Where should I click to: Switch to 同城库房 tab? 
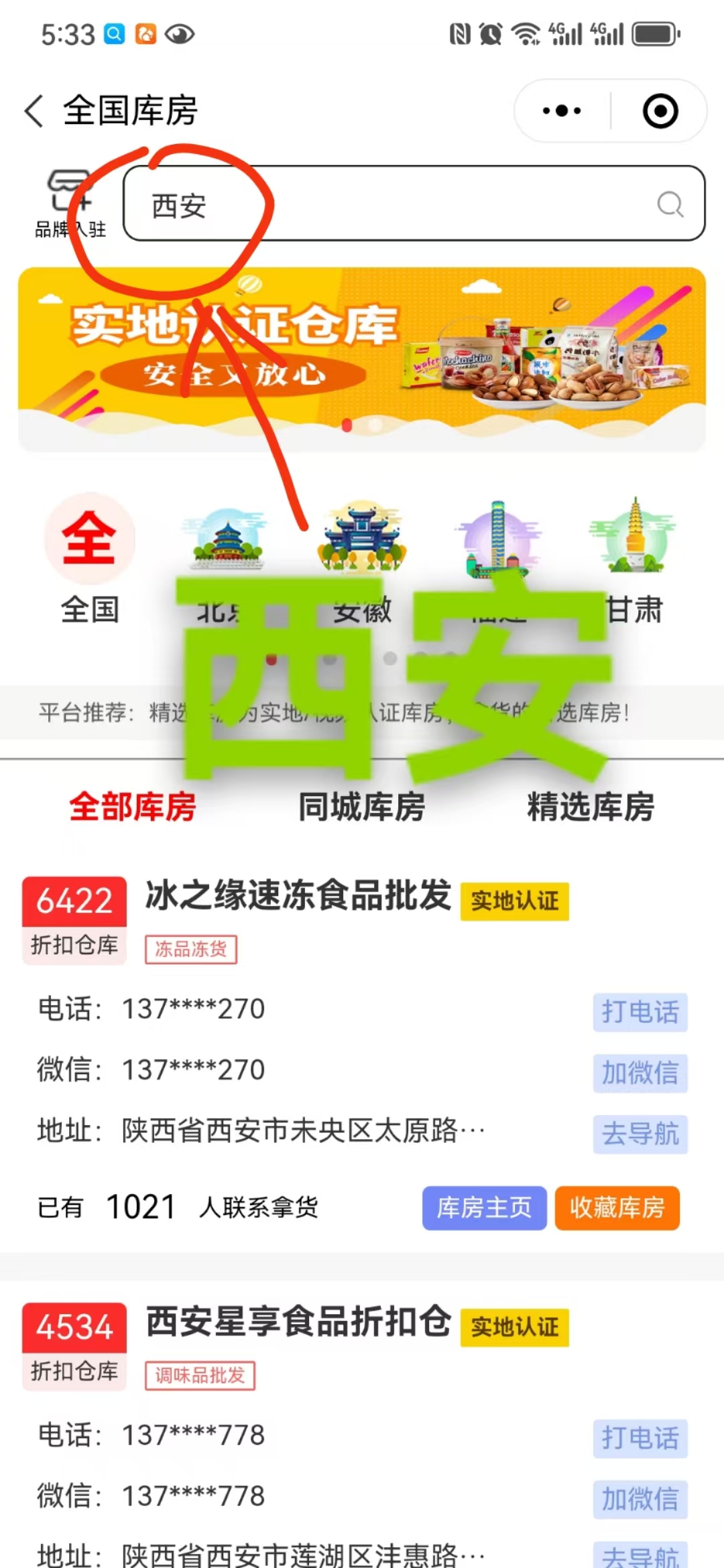pos(361,807)
